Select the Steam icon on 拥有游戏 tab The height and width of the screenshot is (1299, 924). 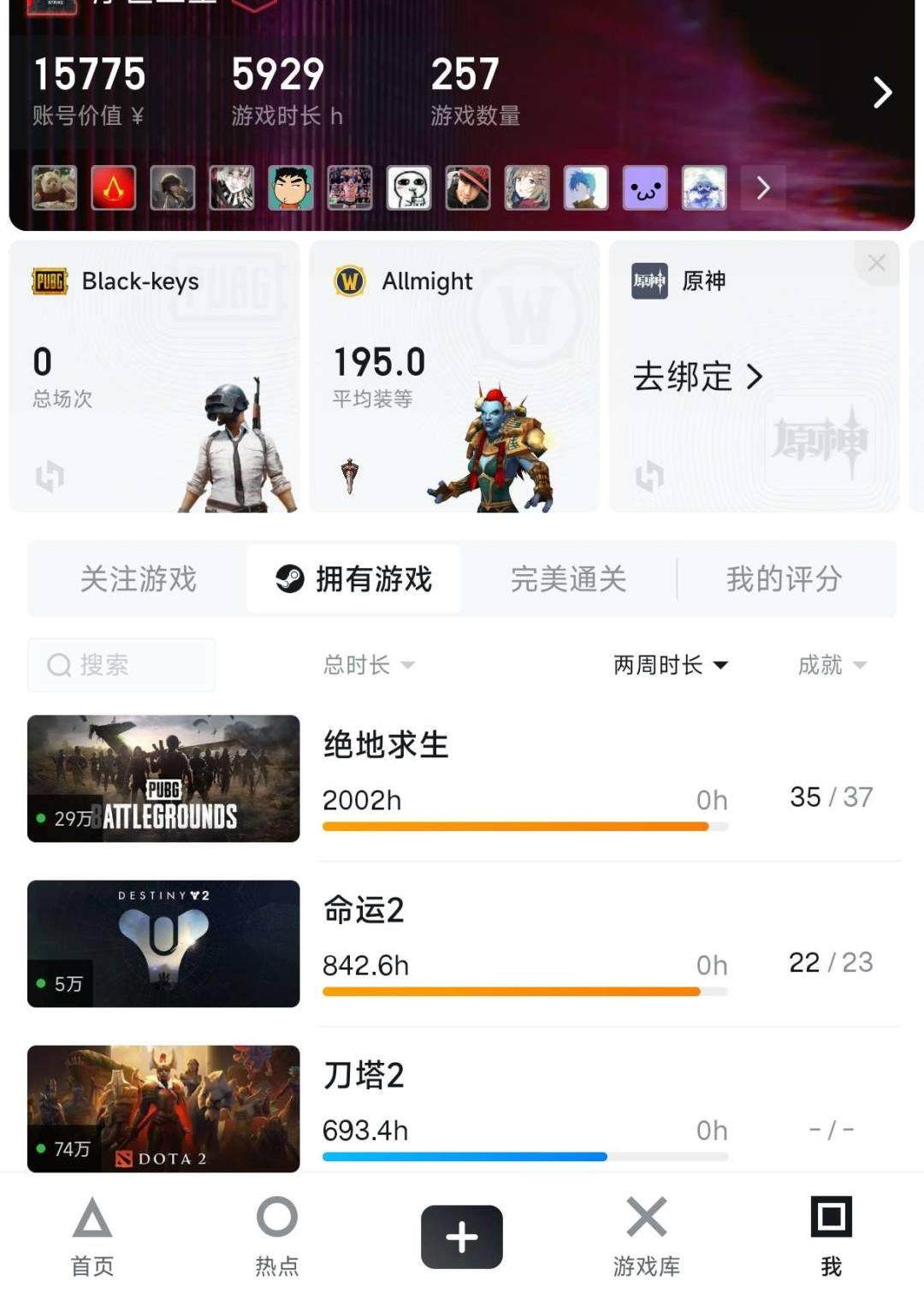click(291, 579)
